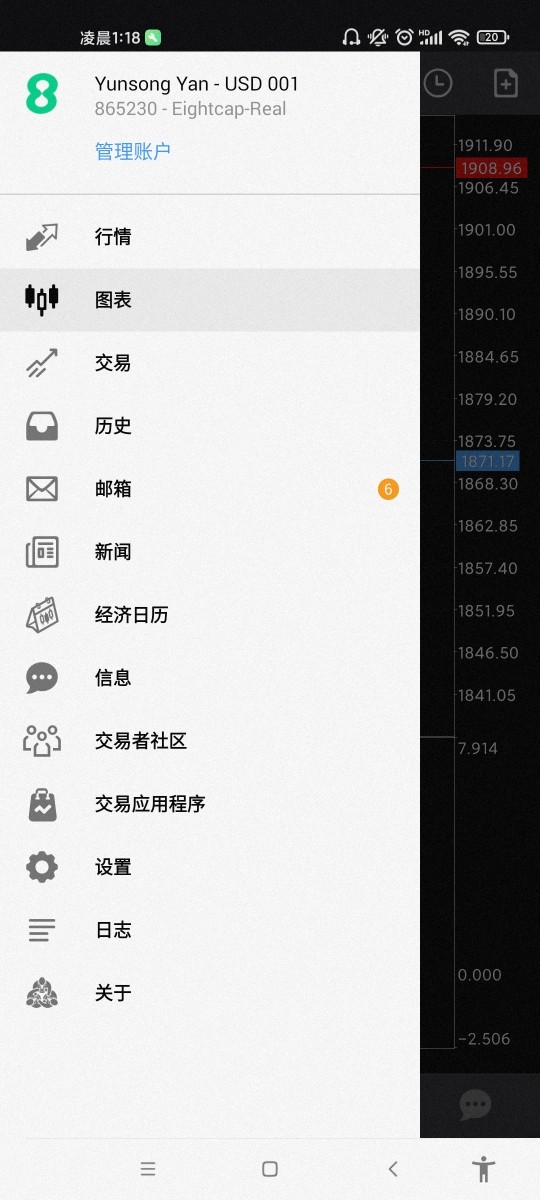
Task: Open the 行情 quotes section
Action: point(210,237)
